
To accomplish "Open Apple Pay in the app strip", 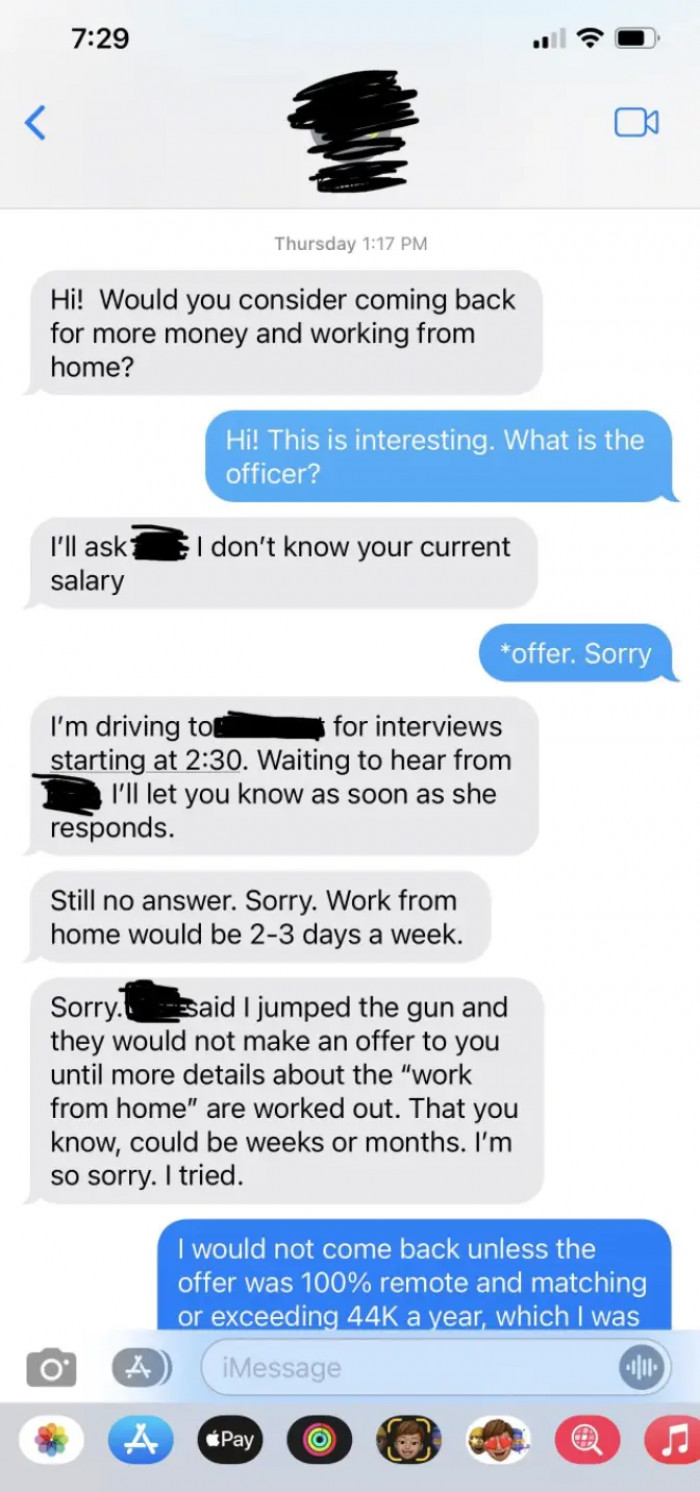I will click(x=229, y=1440).
